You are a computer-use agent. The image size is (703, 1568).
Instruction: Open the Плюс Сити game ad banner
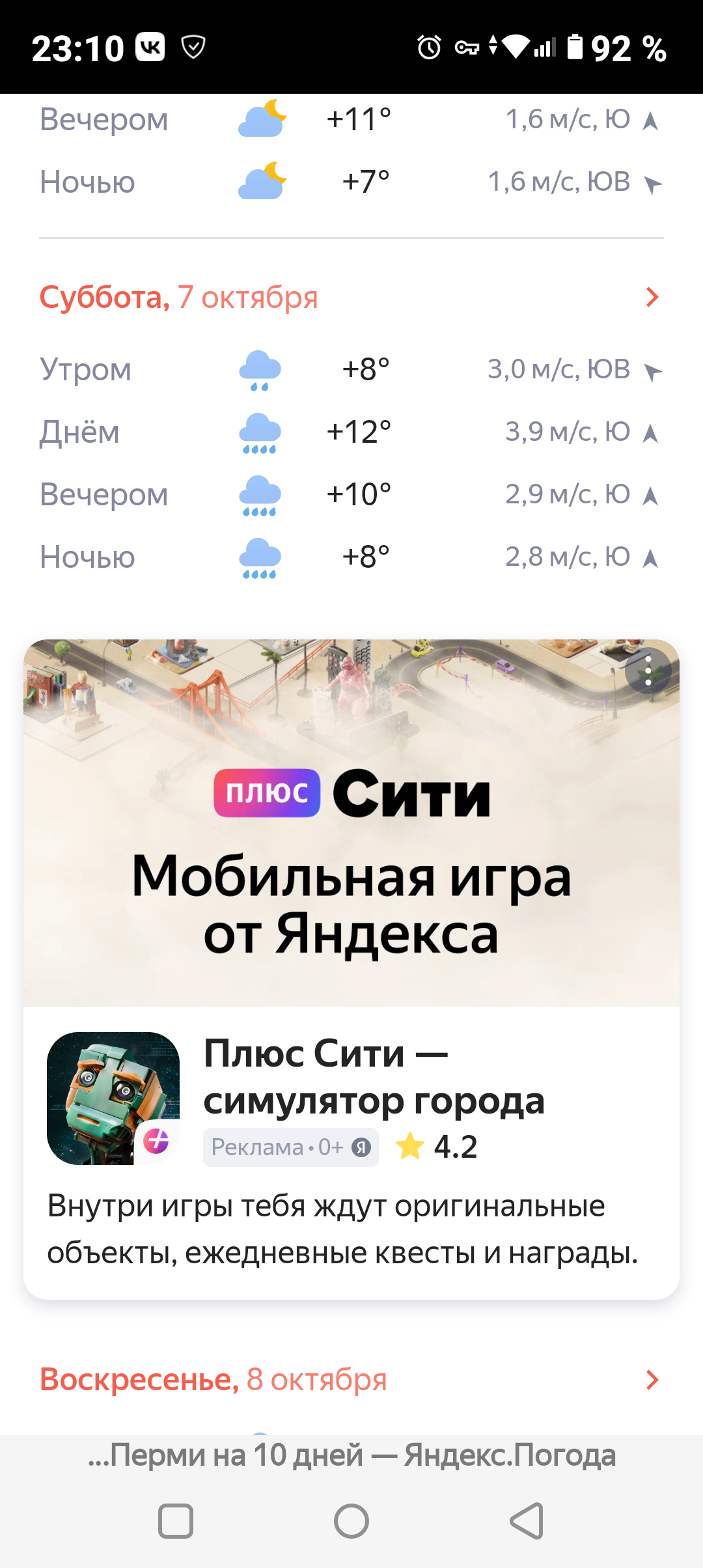(x=351, y=847)
